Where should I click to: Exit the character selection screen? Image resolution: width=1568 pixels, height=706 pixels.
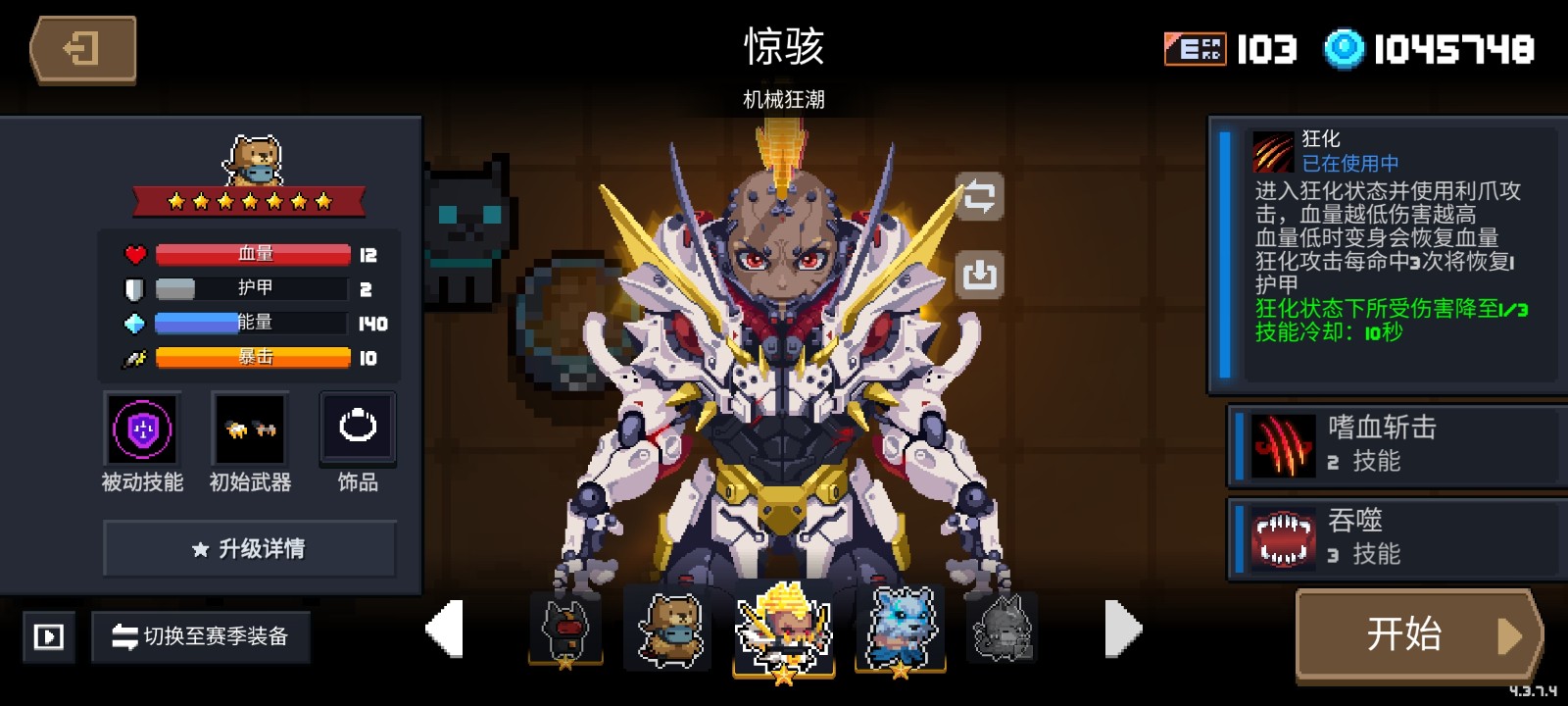click(x=82, y=49)
